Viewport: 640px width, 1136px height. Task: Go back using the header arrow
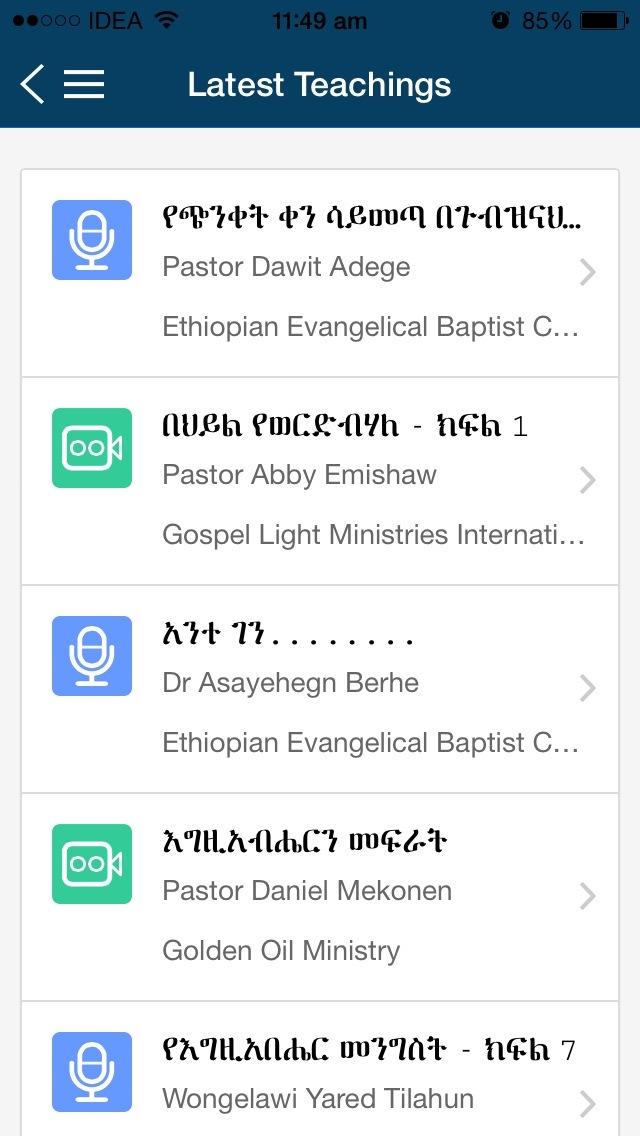[x=32, y=85]
